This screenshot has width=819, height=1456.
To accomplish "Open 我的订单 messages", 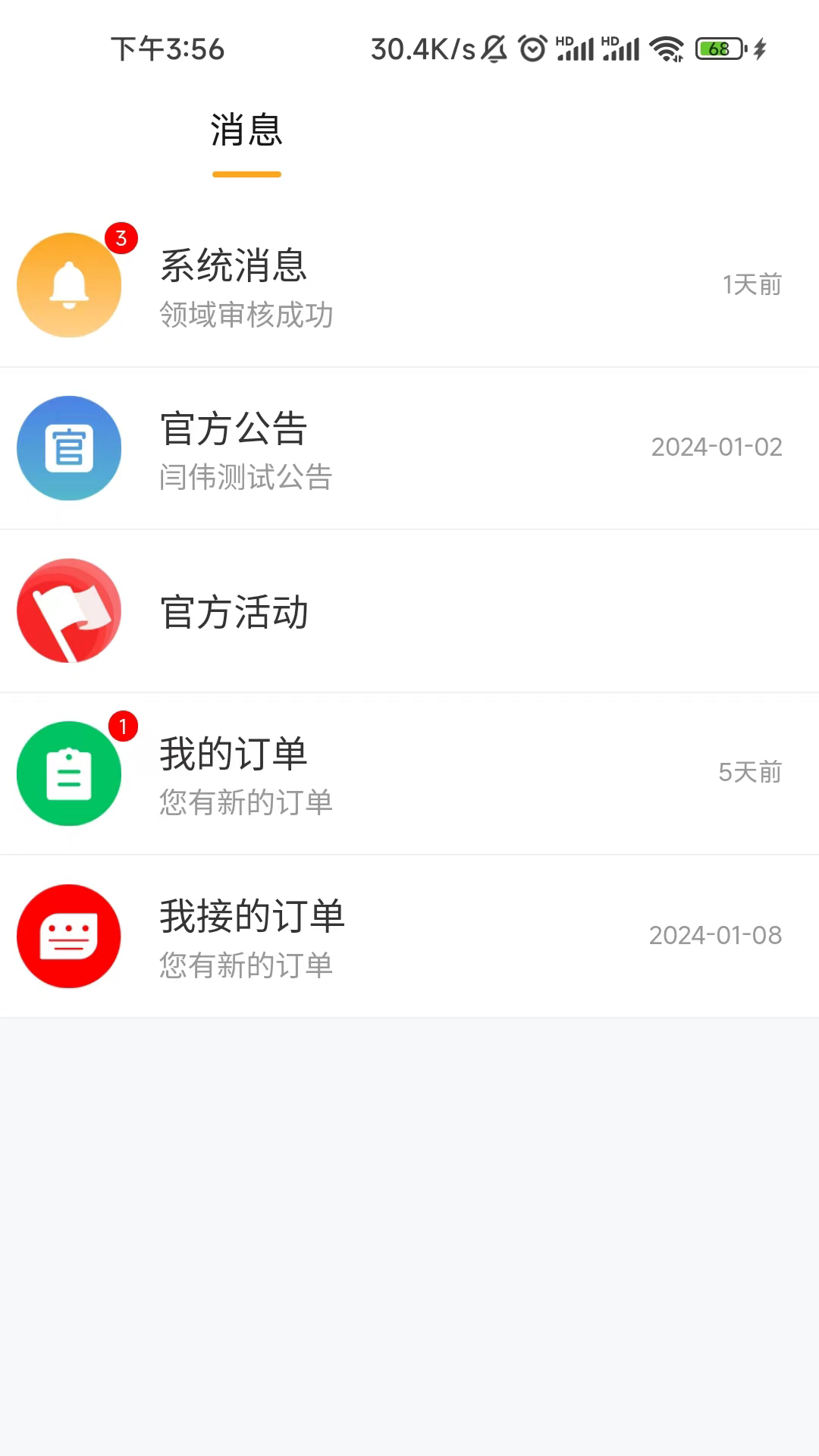I will coord(409,774).
